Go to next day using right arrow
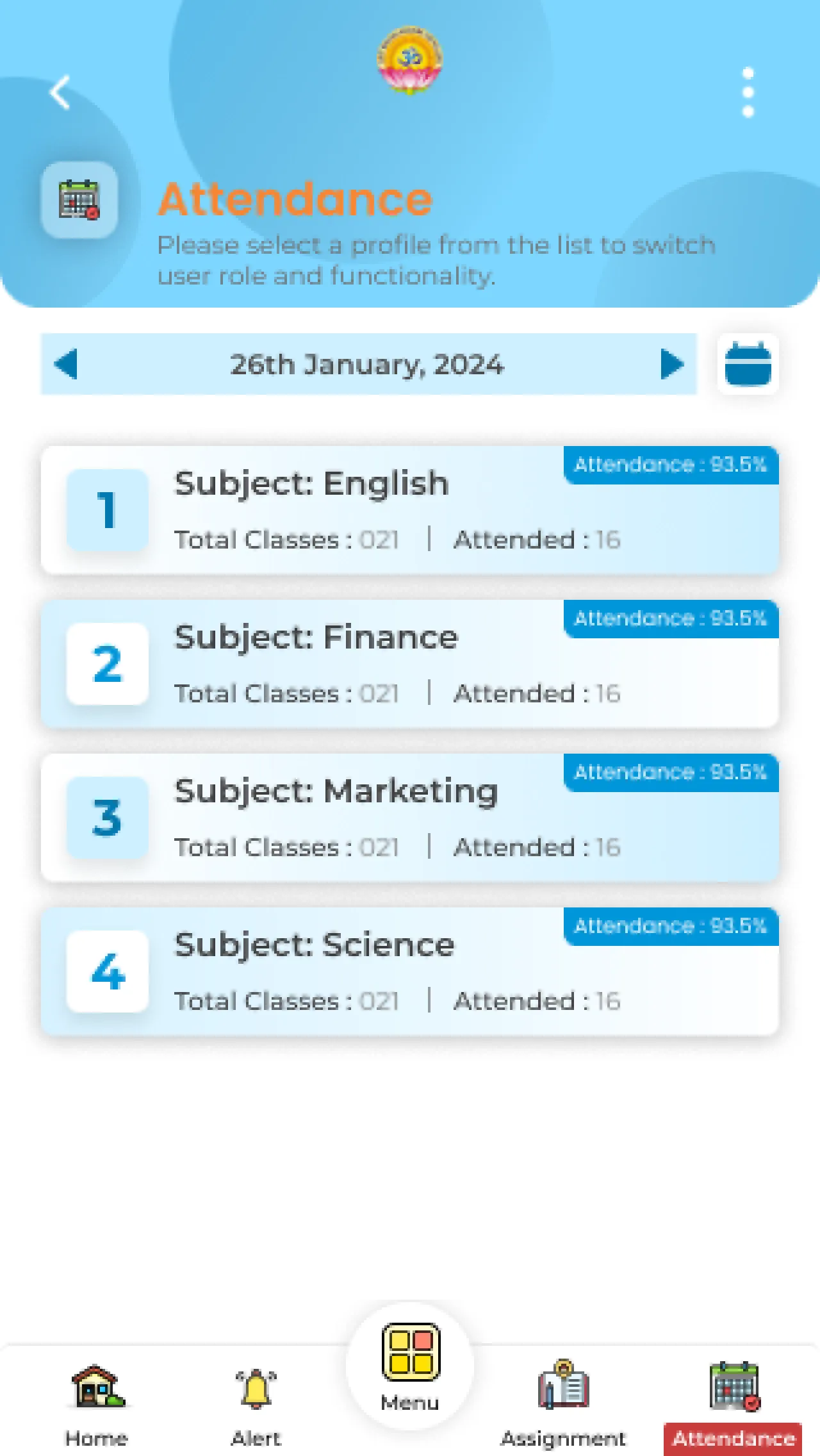The height and width of the screenshot is (1456, 820). click(672, 364)
